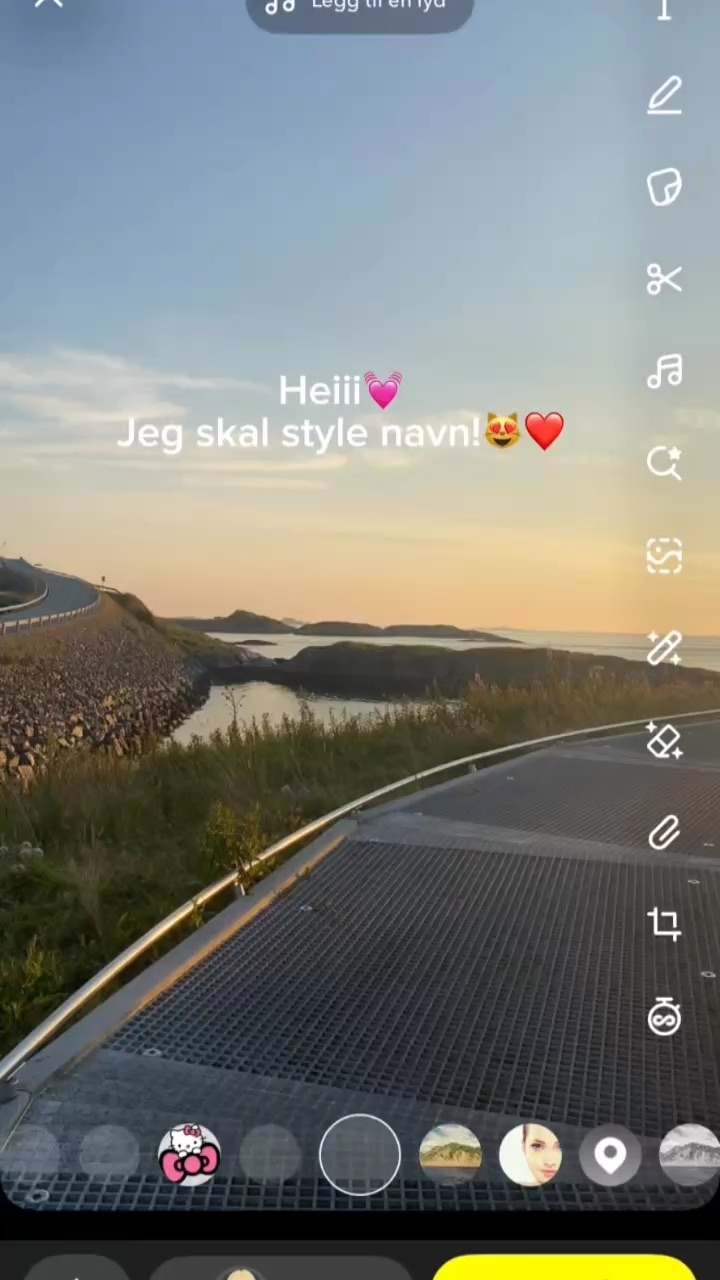Open the sticker picker
Viewport: 720px width, 1280px height.
pyautogui.click(x=664, y=187)
